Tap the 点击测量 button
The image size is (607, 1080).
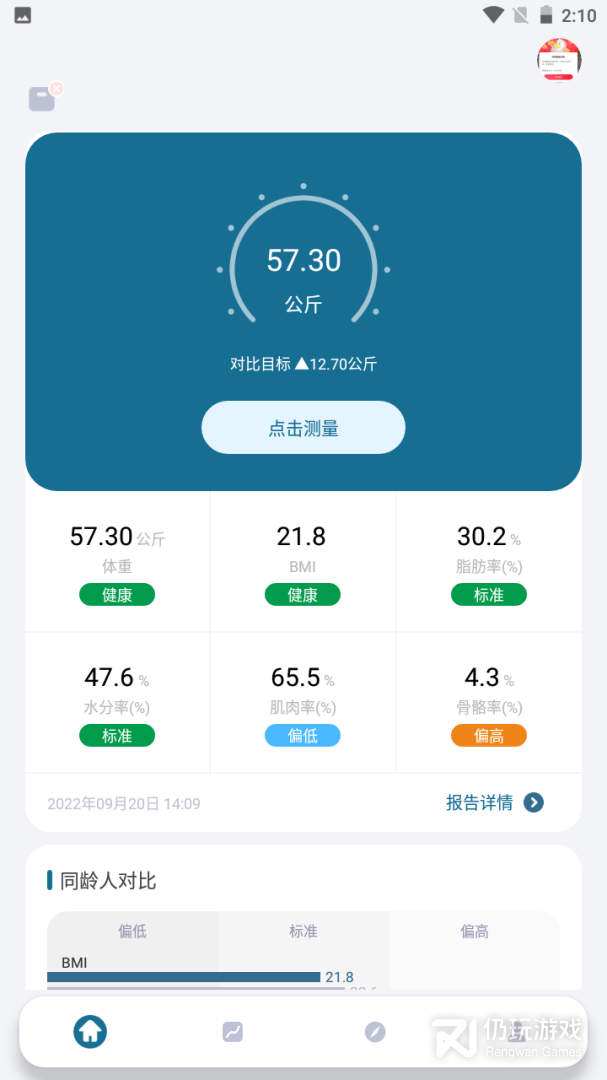pos(303,428)
